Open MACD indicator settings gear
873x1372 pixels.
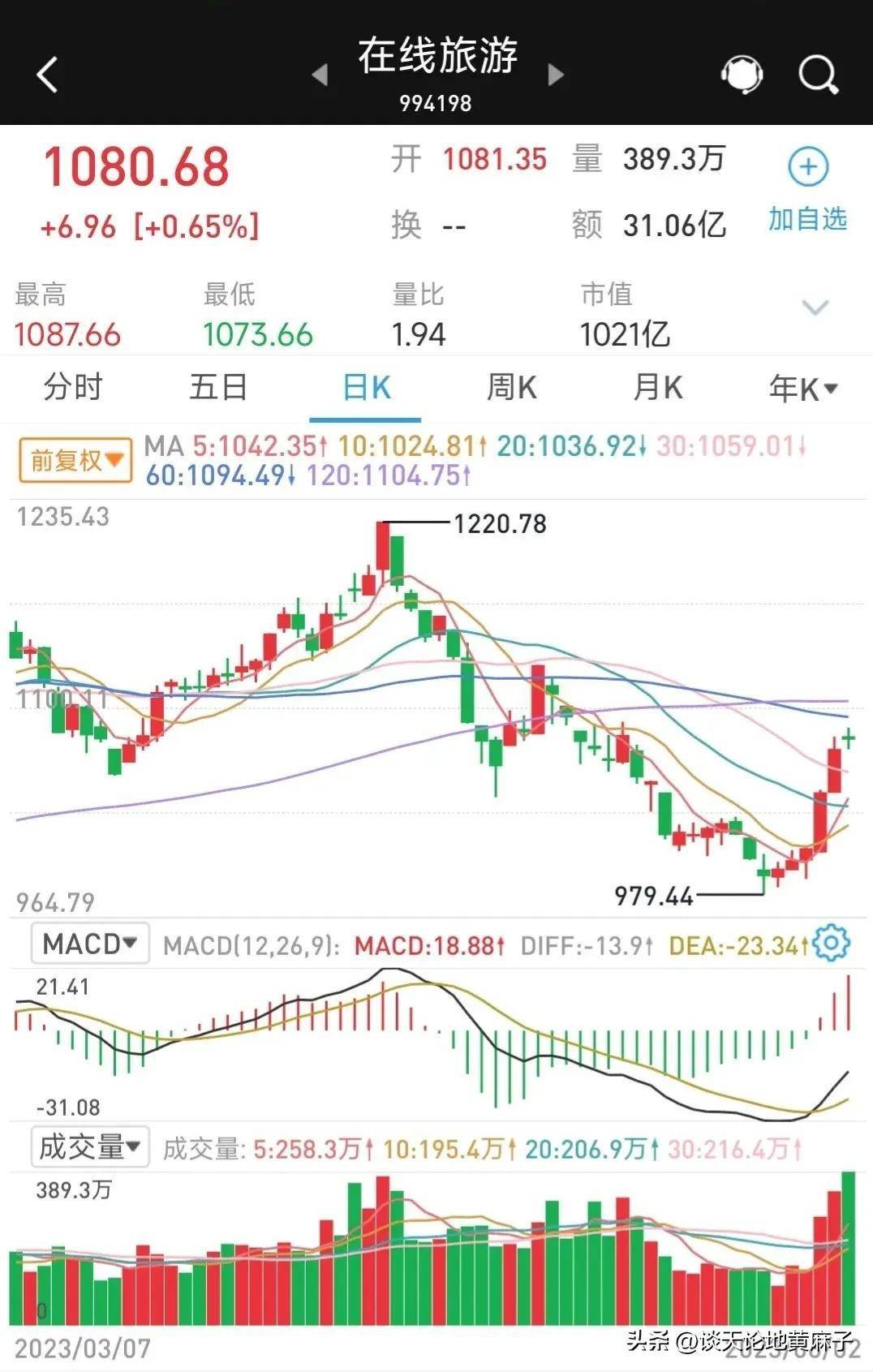pyautogui.click(x=831, y=944)
